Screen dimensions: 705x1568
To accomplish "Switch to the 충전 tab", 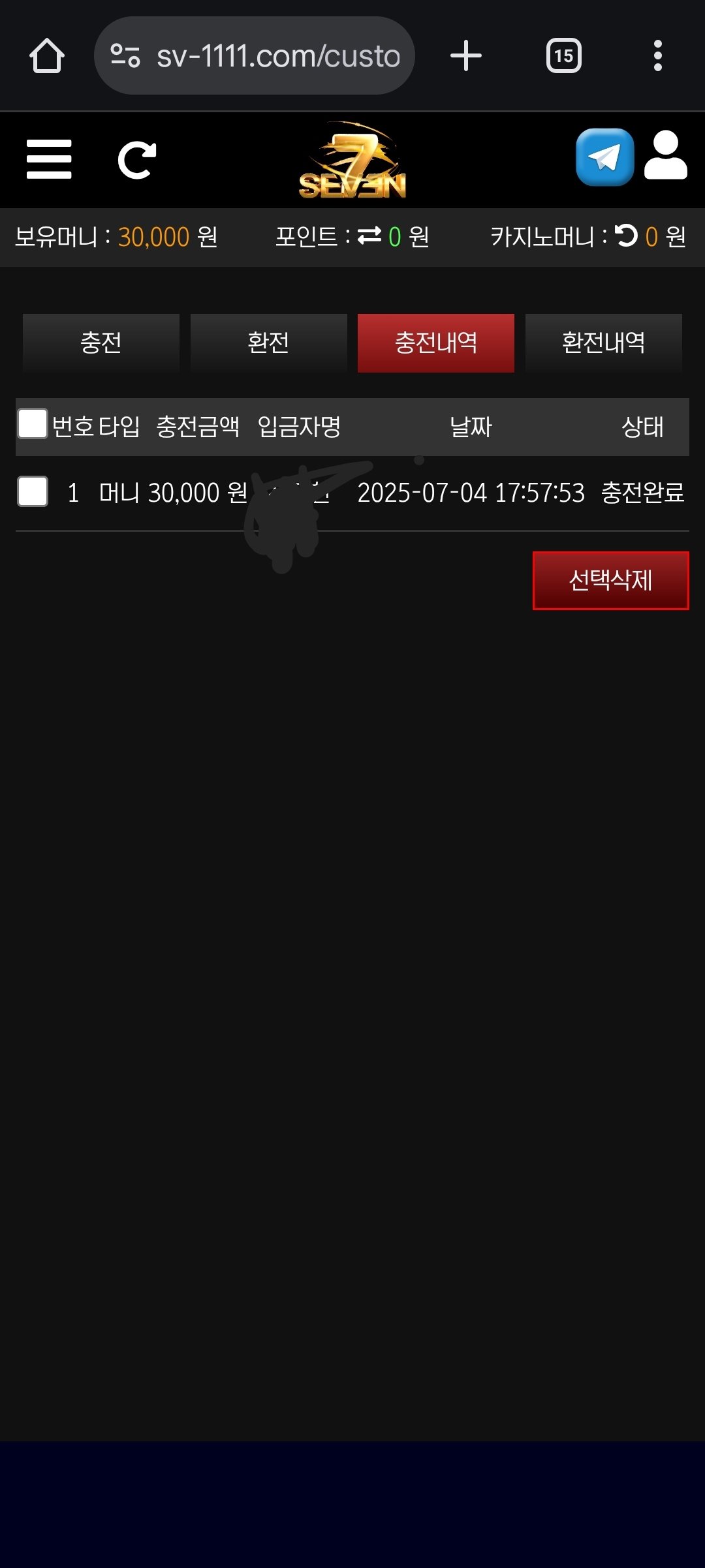I will [x=101, y=343].
